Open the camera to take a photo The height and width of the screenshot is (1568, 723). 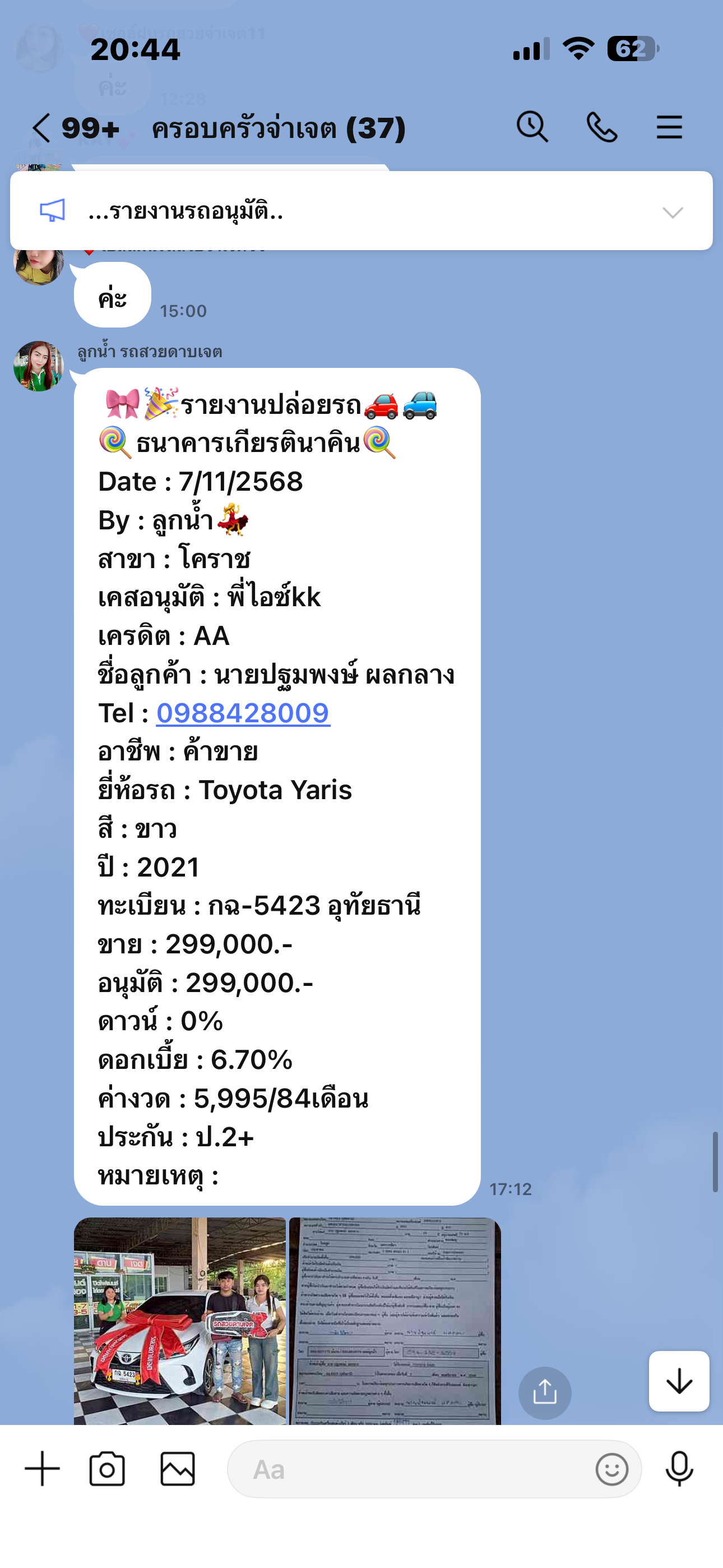(107, 1469)
